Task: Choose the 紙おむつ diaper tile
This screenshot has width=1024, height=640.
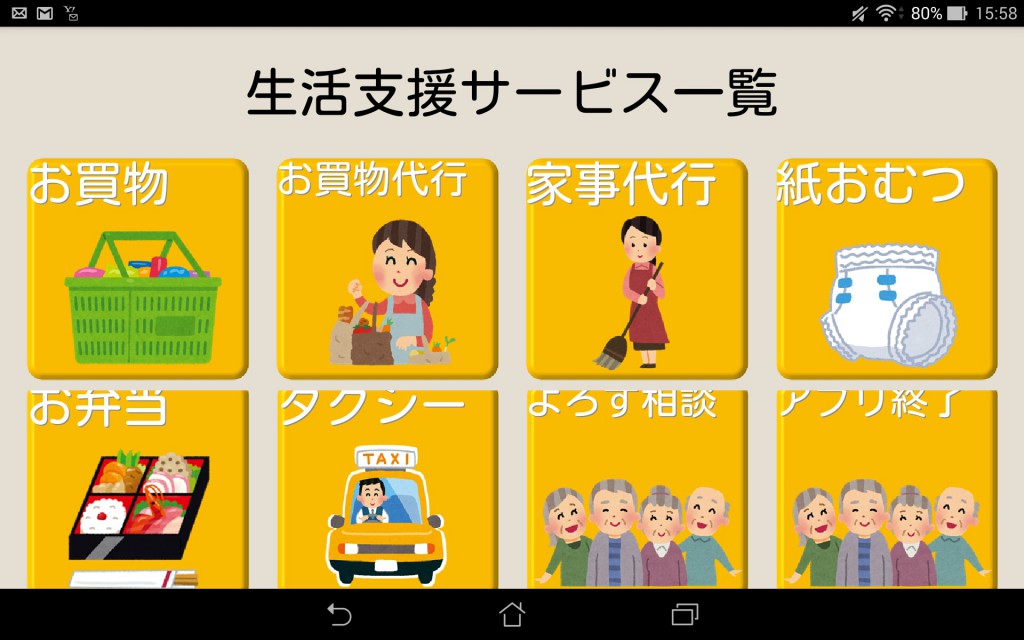Action: pos(887,269)
